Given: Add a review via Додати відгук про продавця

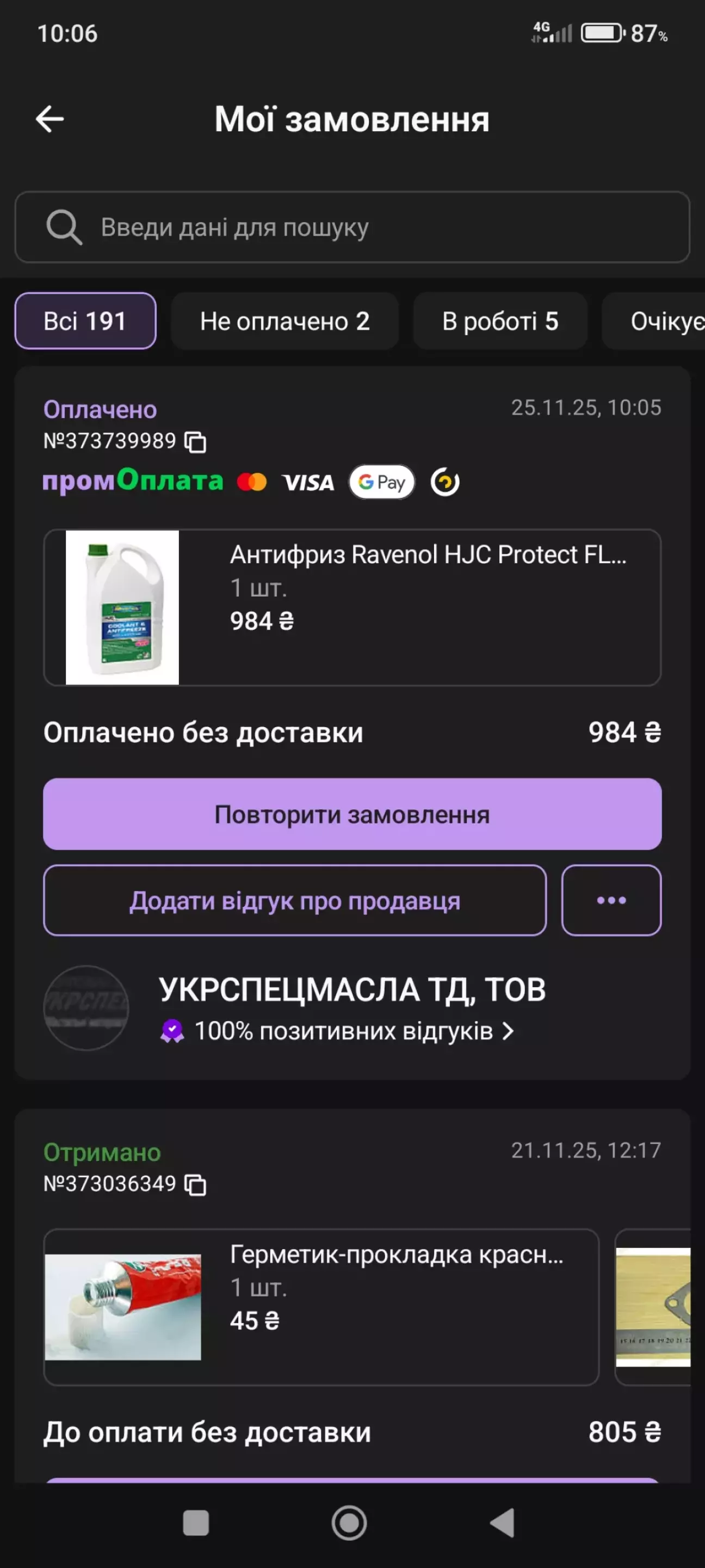Looking at the screenshot, I should pos(294,900).
